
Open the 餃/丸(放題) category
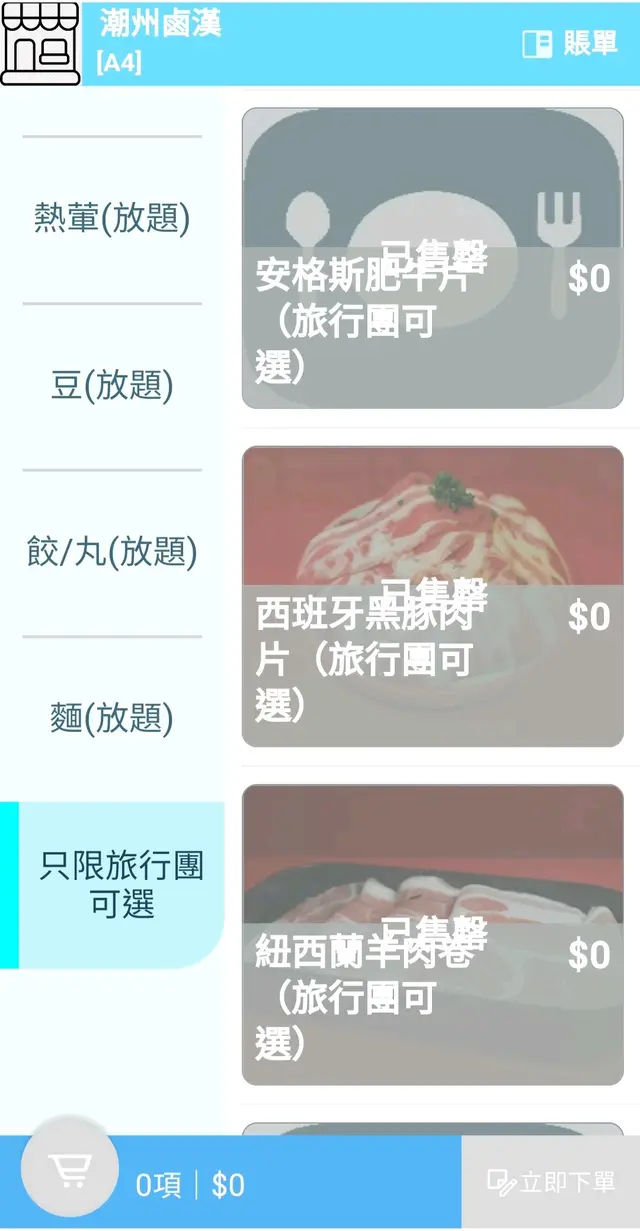[x=112, y=551]
